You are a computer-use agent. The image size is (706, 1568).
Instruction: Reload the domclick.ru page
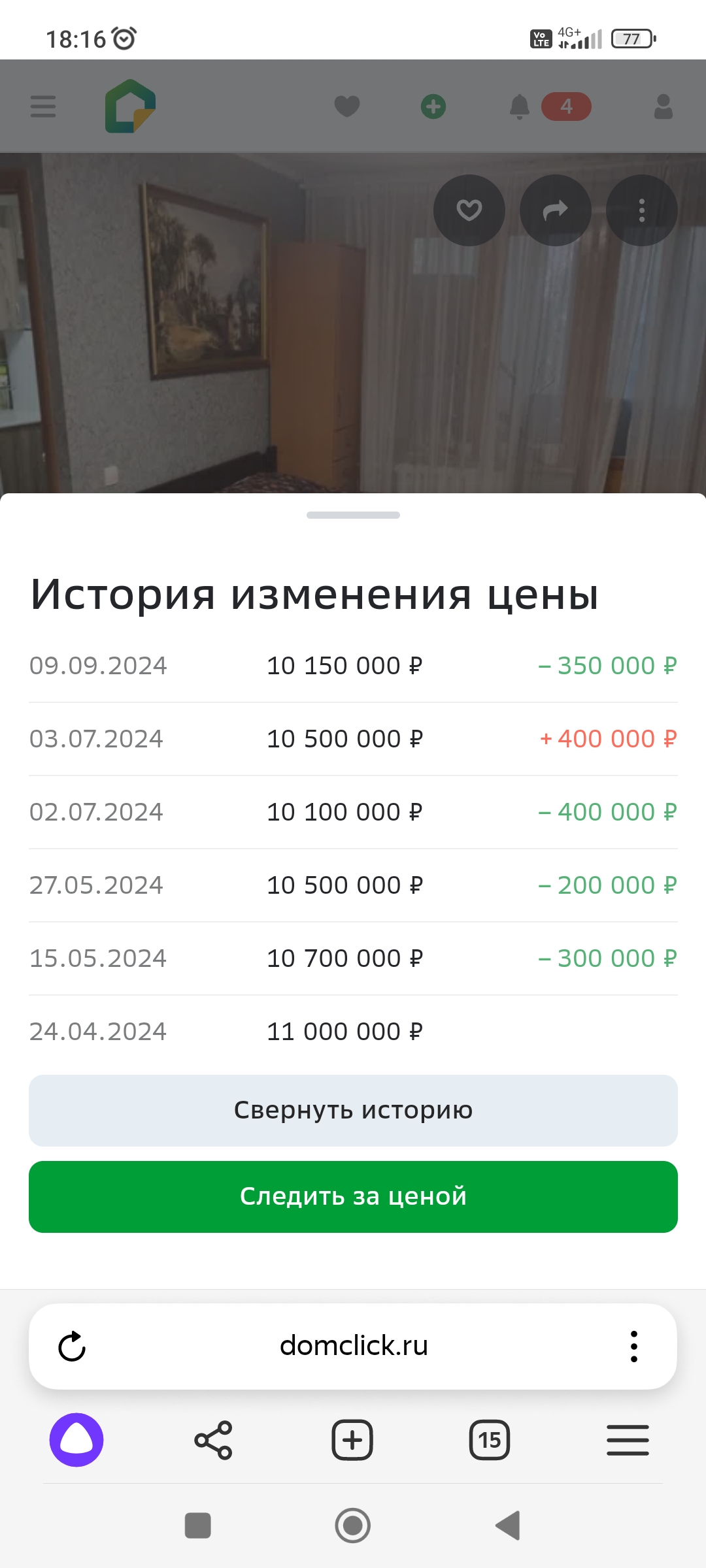pyautogui.click(x=72, y=1347)
